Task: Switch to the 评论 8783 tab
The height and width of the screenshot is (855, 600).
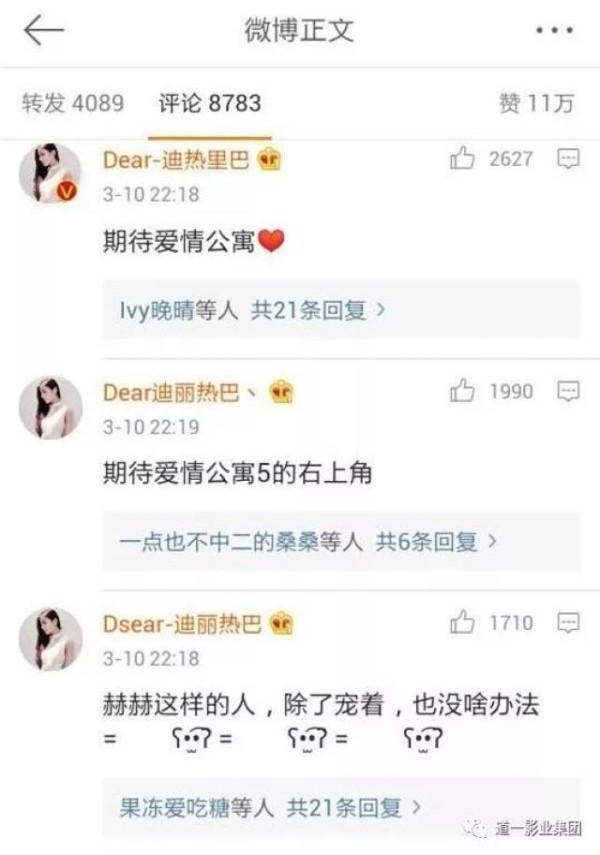Action: coord(210,103)
